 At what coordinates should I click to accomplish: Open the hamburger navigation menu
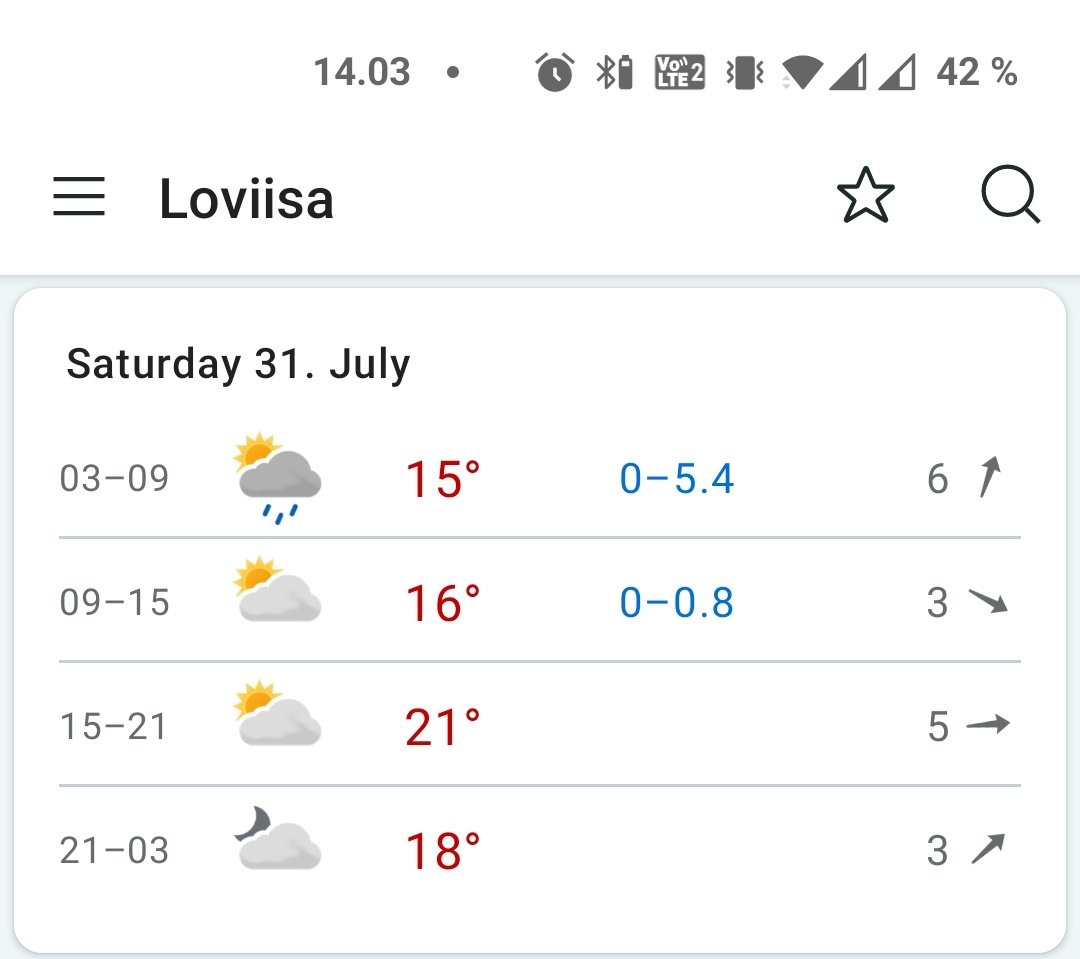pos(79,197)
